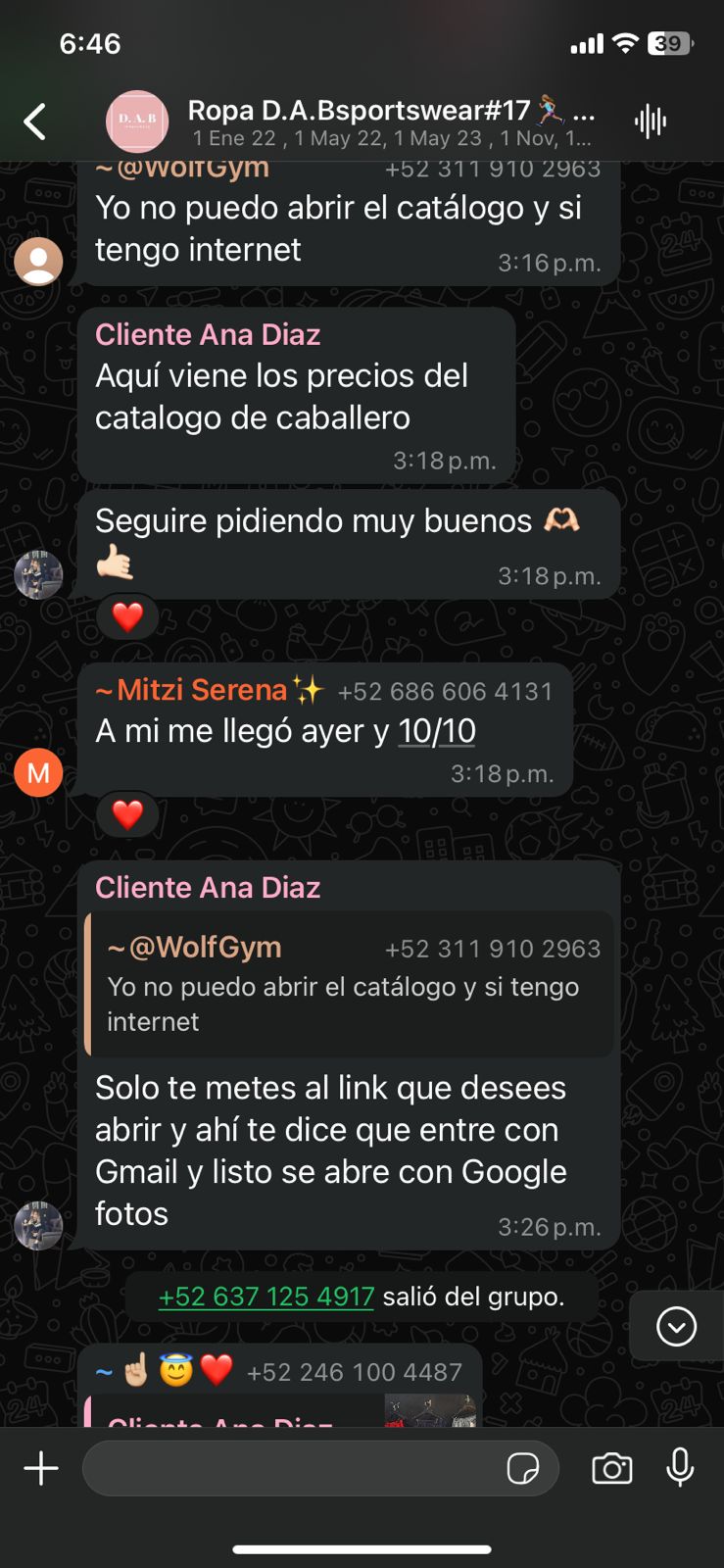Screen dimensions: 724x1568
Task: Record a voice message with the microphone
Action: click(x=680, y=1468)
